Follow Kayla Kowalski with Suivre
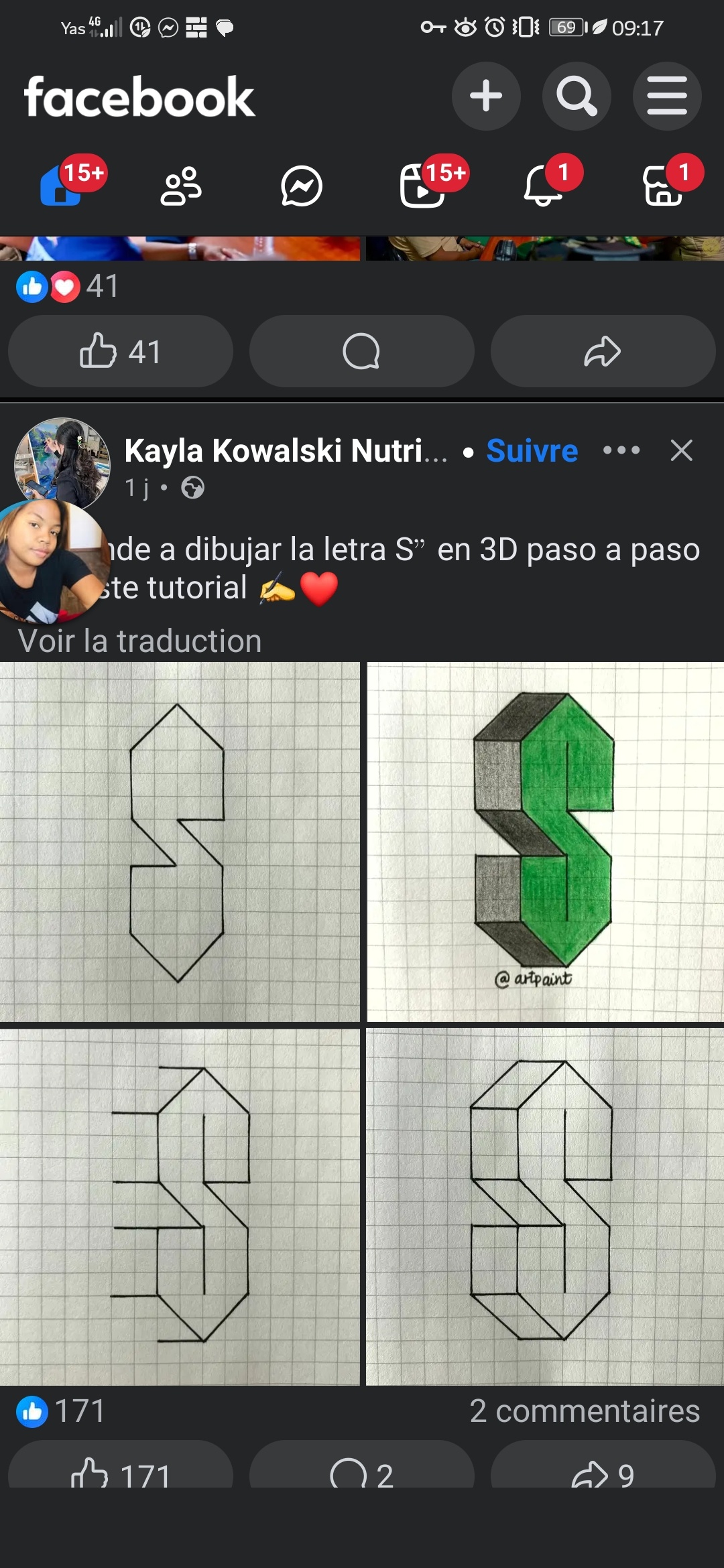 tap(532, 450)
